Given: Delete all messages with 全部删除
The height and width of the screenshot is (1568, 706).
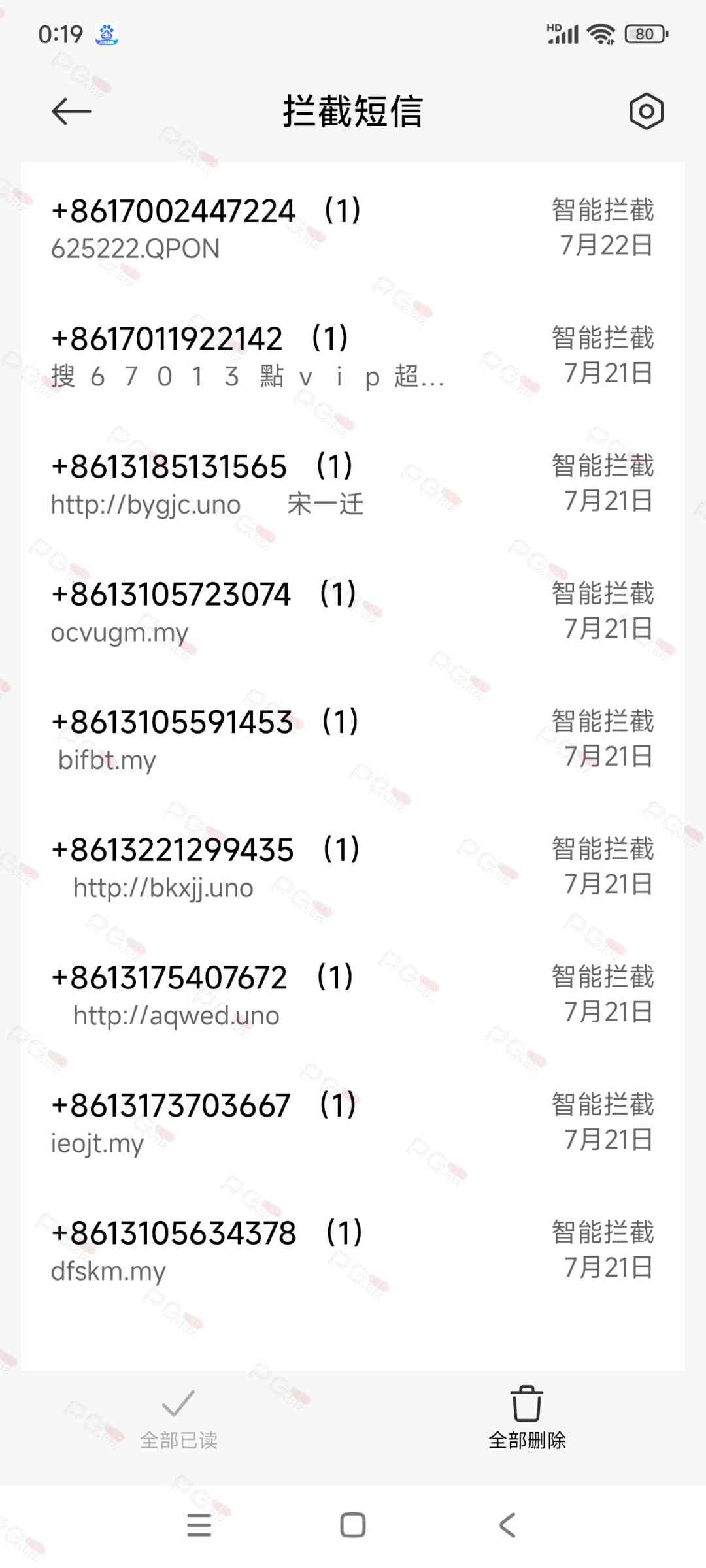Looking at the screenshot, I should tap(527, 1418).
